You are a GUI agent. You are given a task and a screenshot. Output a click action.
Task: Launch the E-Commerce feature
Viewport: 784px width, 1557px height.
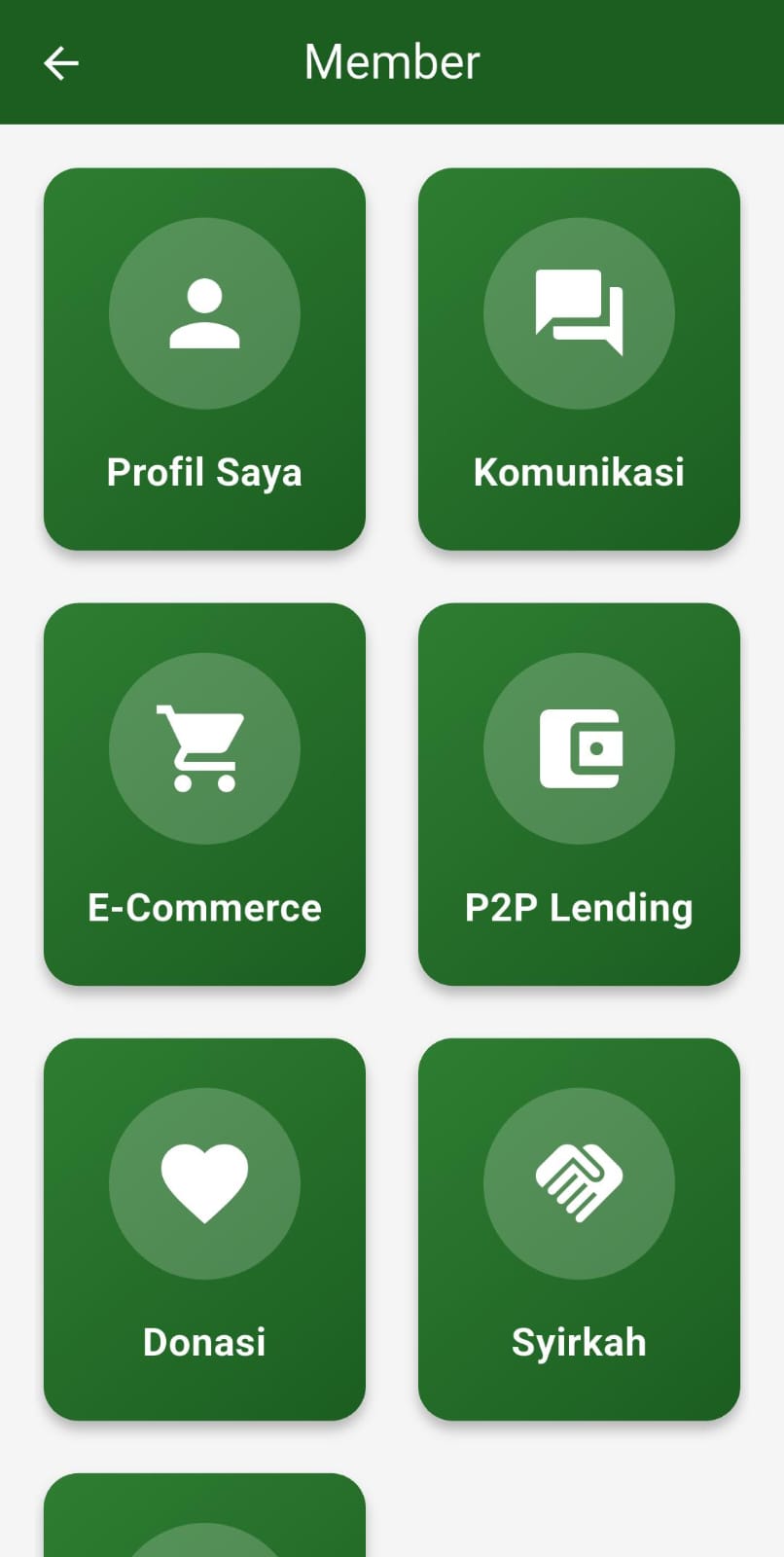(x=204, y=793)
